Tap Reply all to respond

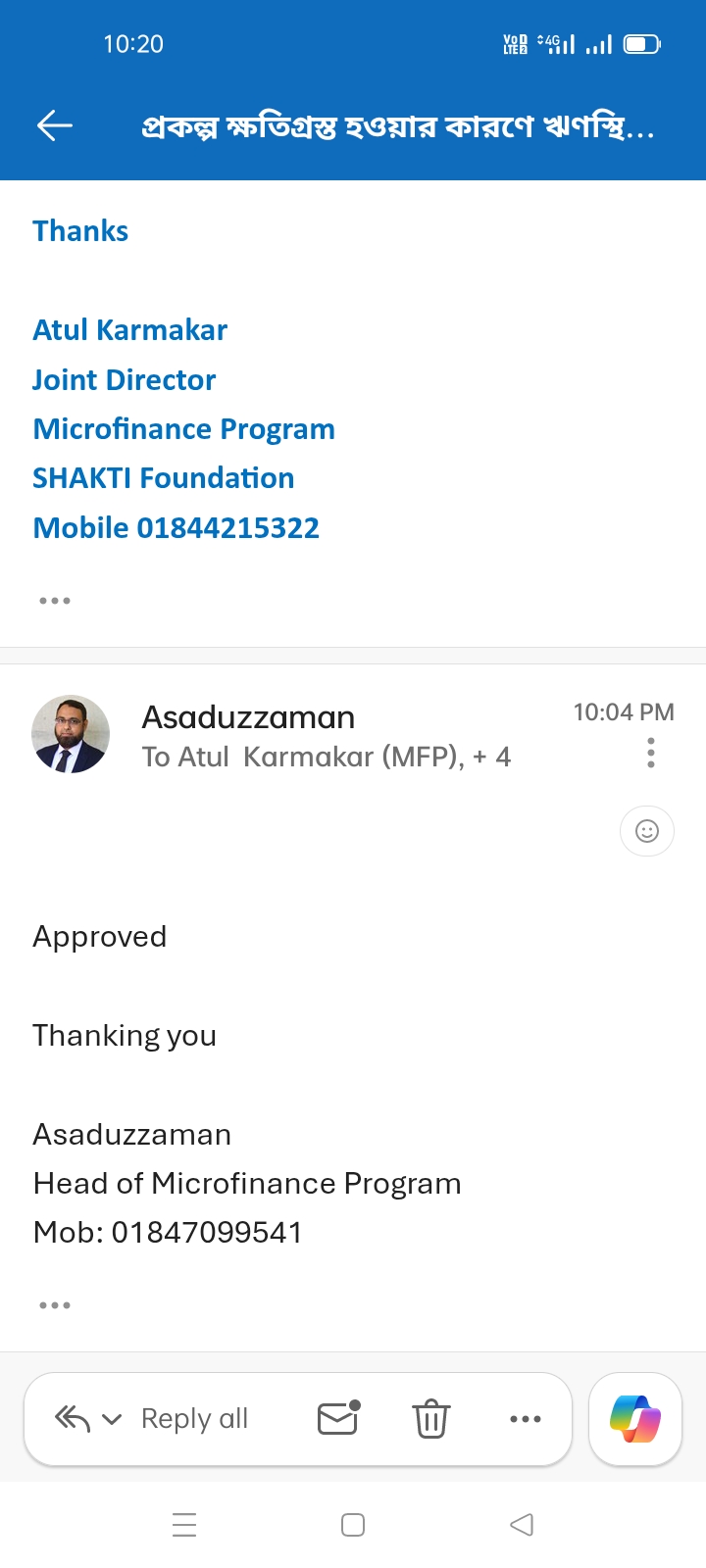pos(194,1419)
